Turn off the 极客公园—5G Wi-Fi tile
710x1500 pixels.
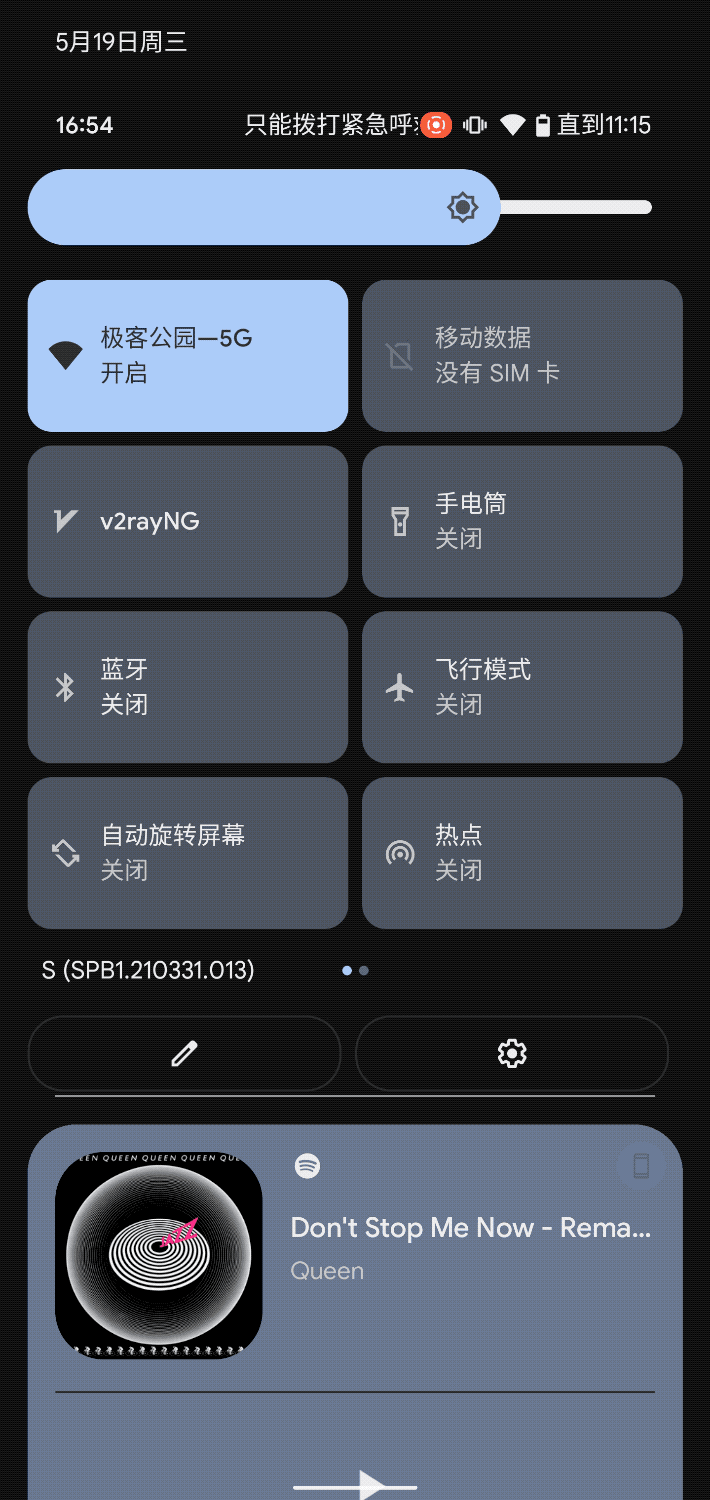188,356
